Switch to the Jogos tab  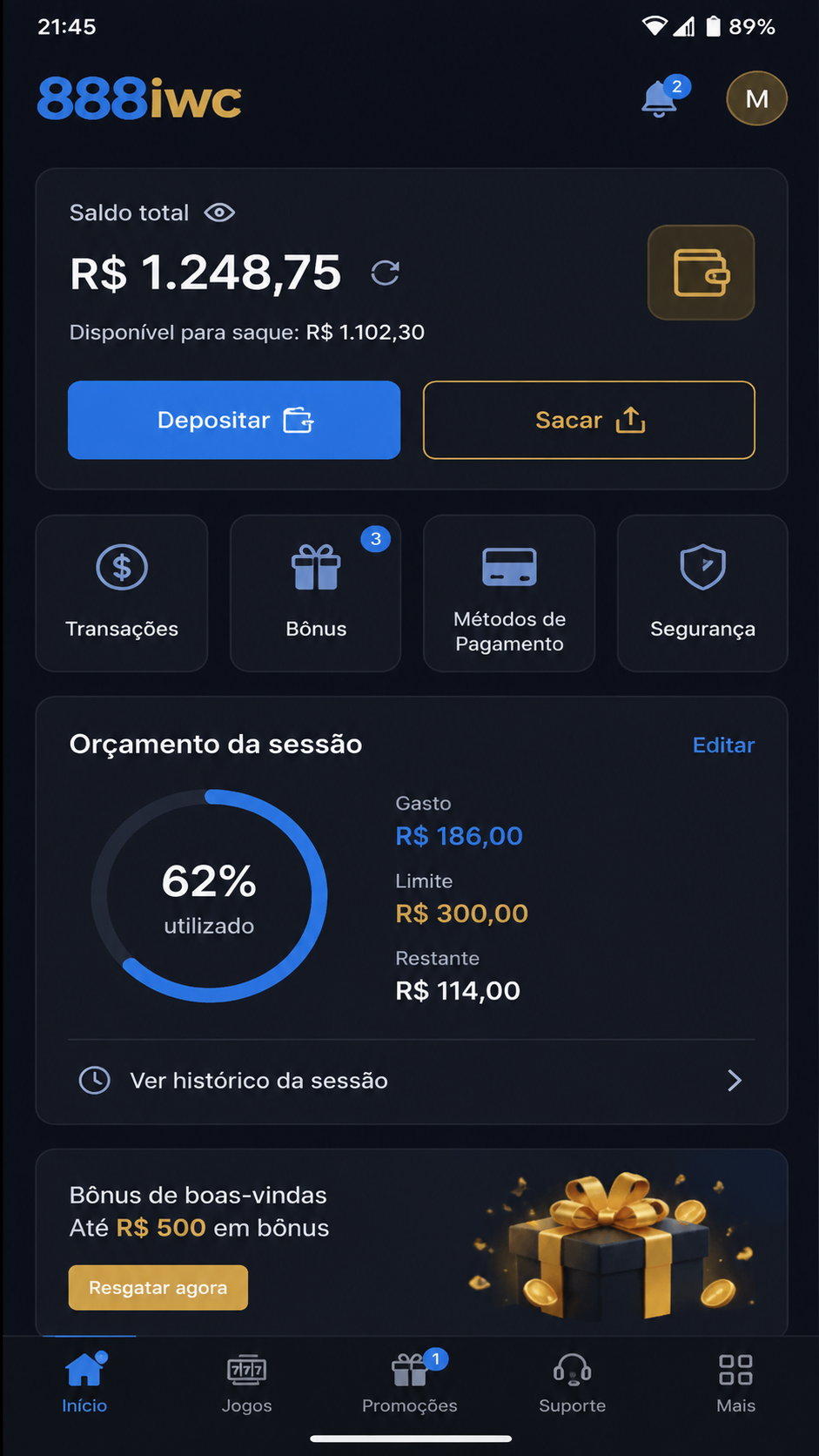point(246,1383)
